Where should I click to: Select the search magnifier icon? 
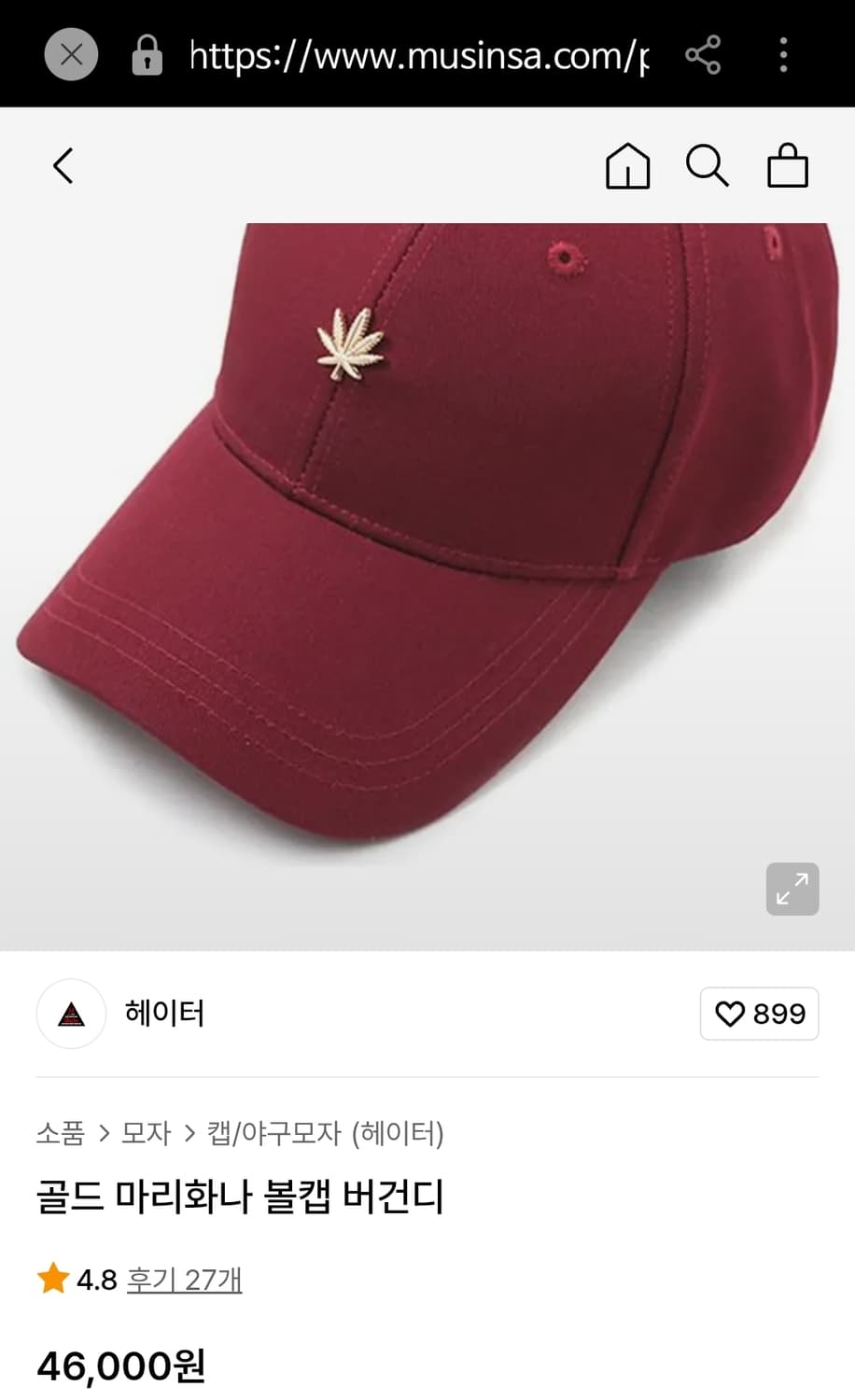[708, 166]
